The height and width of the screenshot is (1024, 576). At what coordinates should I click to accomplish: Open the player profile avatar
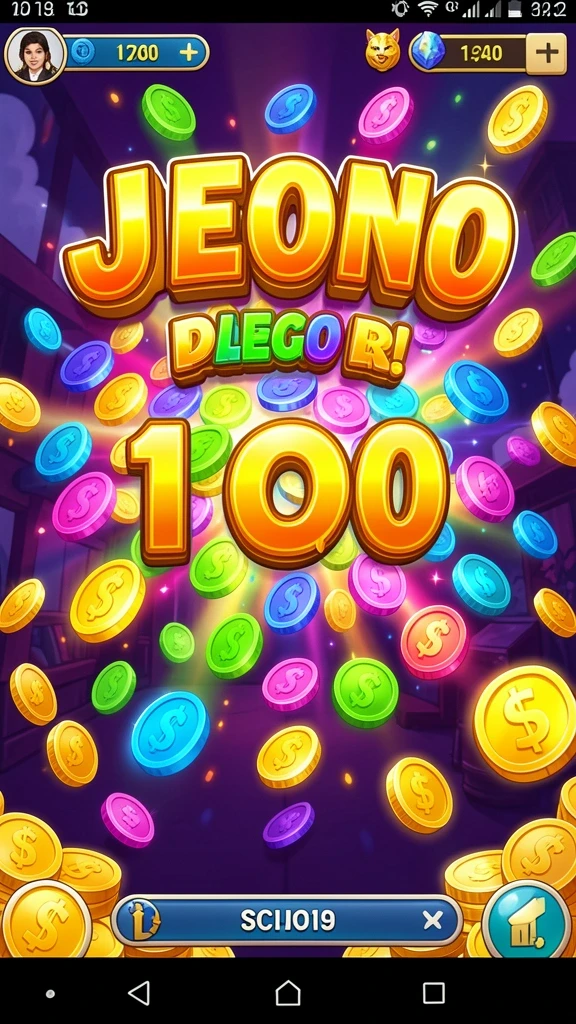pyautogui.click(x=35, y=56)
